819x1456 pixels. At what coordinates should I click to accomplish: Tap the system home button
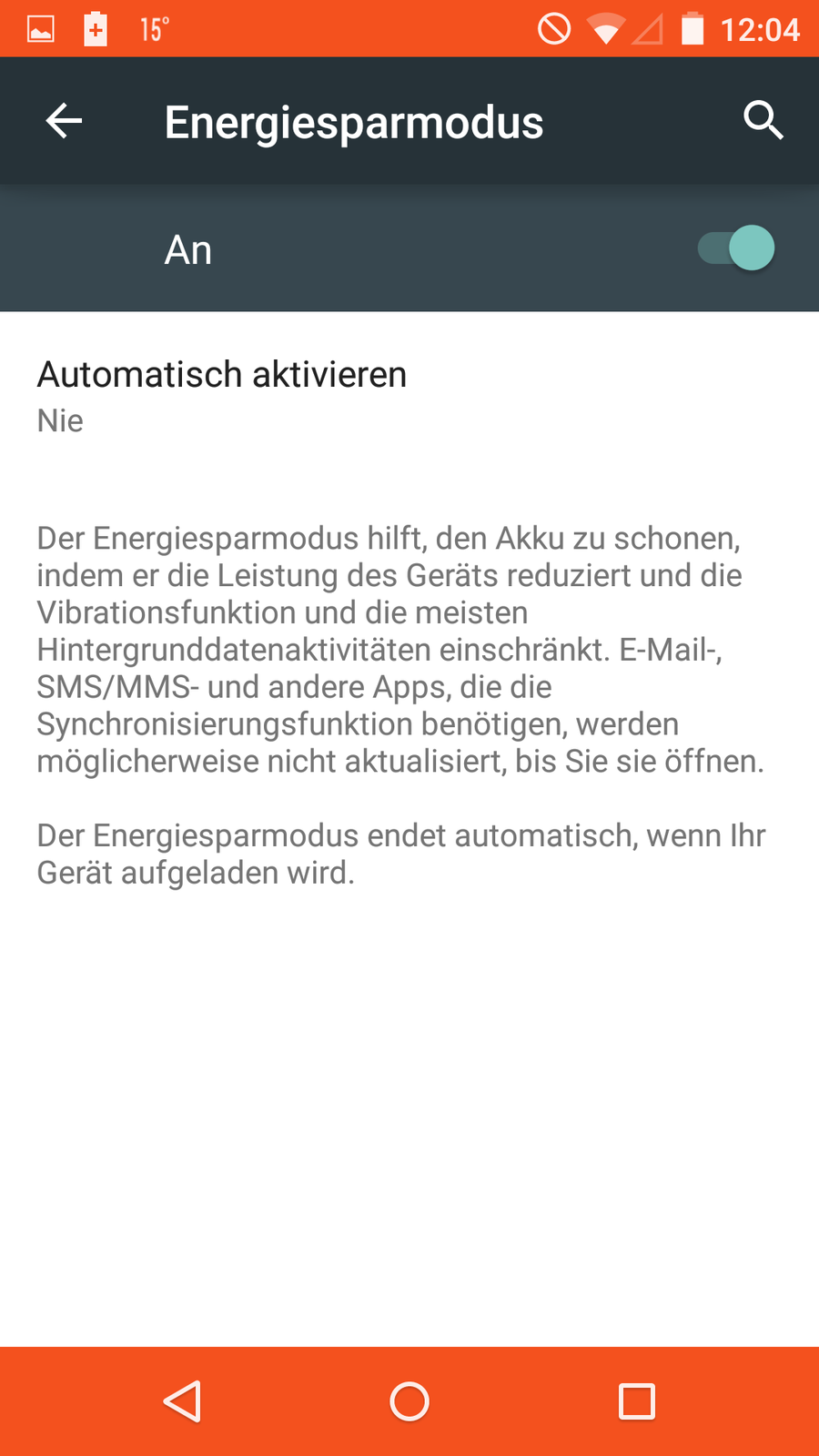[409, 1401]
